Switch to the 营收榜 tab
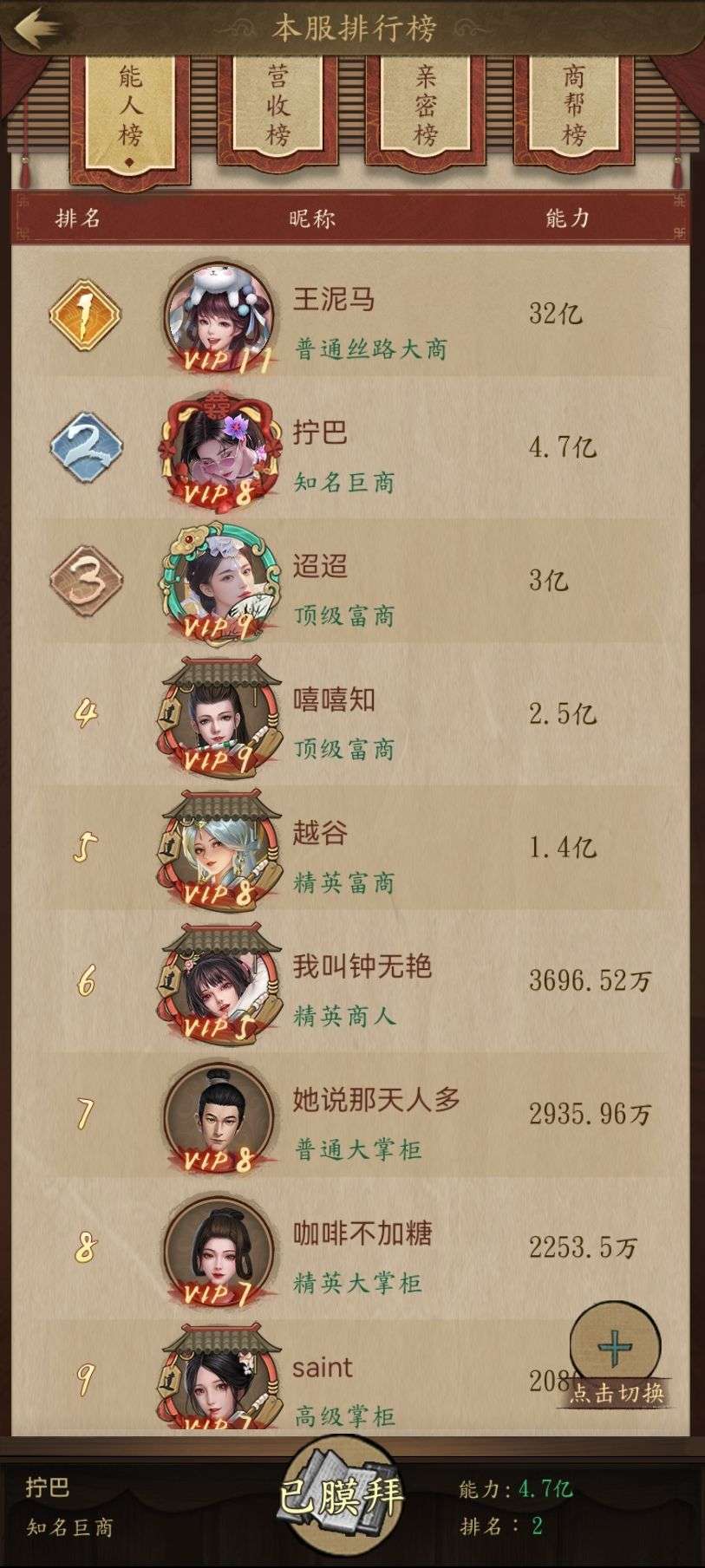The width and height of the screenshot is (705, 1568). pyautogui.click(x=277, y=108)
